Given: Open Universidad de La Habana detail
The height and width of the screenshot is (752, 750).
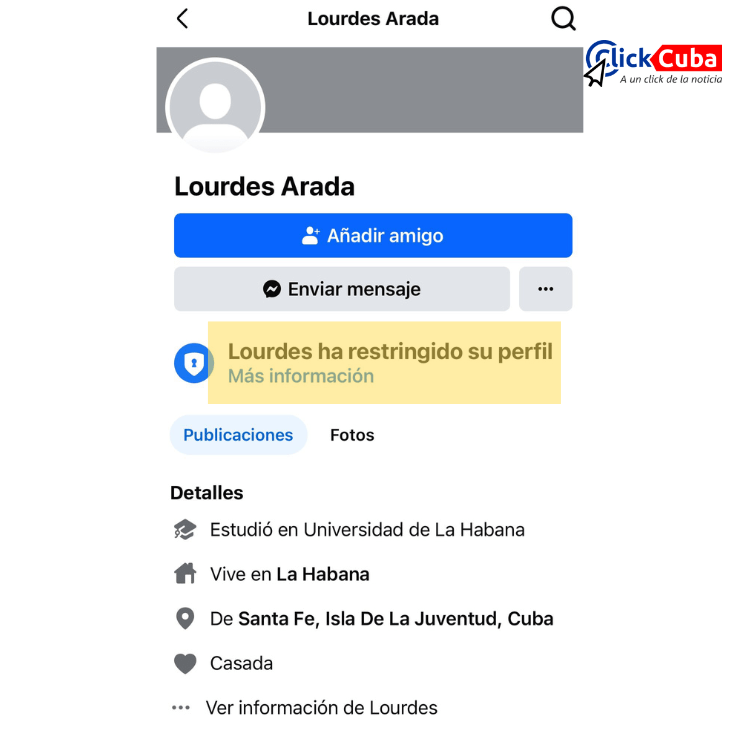Looking at the screenshot, I should click(x=414, y=530).
